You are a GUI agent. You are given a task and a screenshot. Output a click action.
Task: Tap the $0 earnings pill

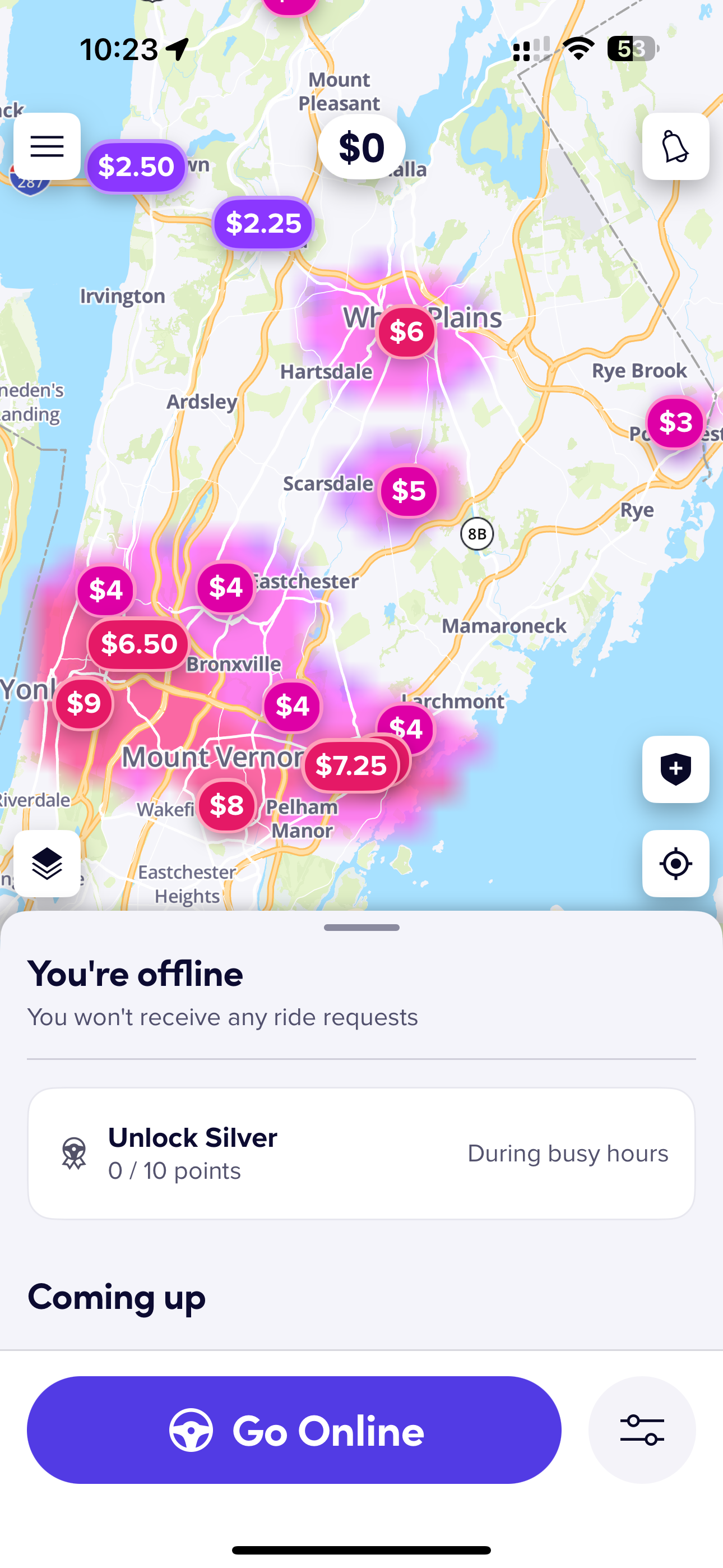coord(361,147)
